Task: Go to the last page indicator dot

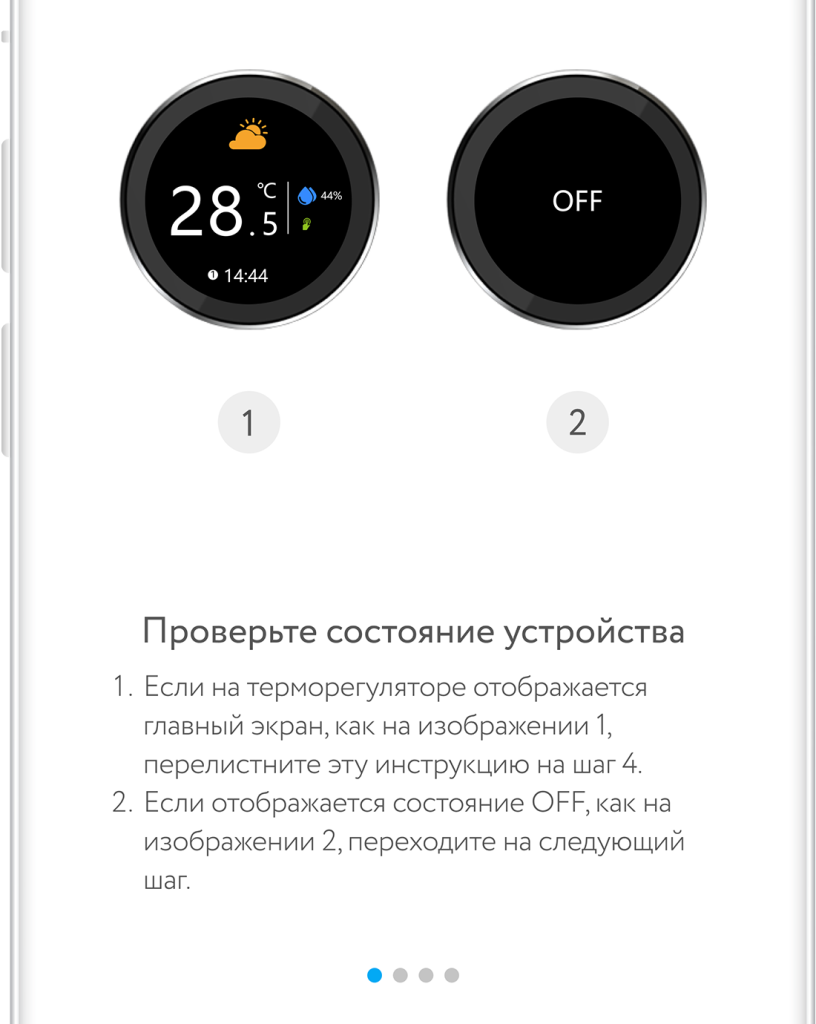Action: [452, 975]
